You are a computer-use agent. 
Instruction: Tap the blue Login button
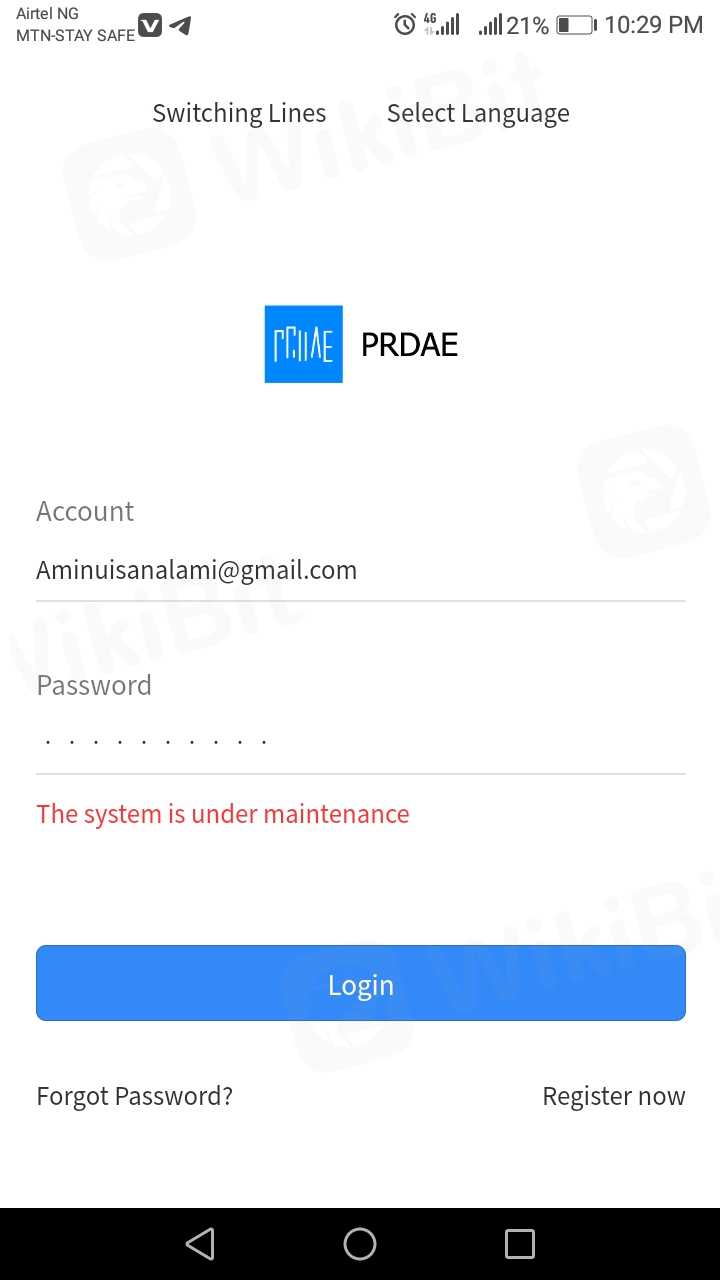coord(360,984)
